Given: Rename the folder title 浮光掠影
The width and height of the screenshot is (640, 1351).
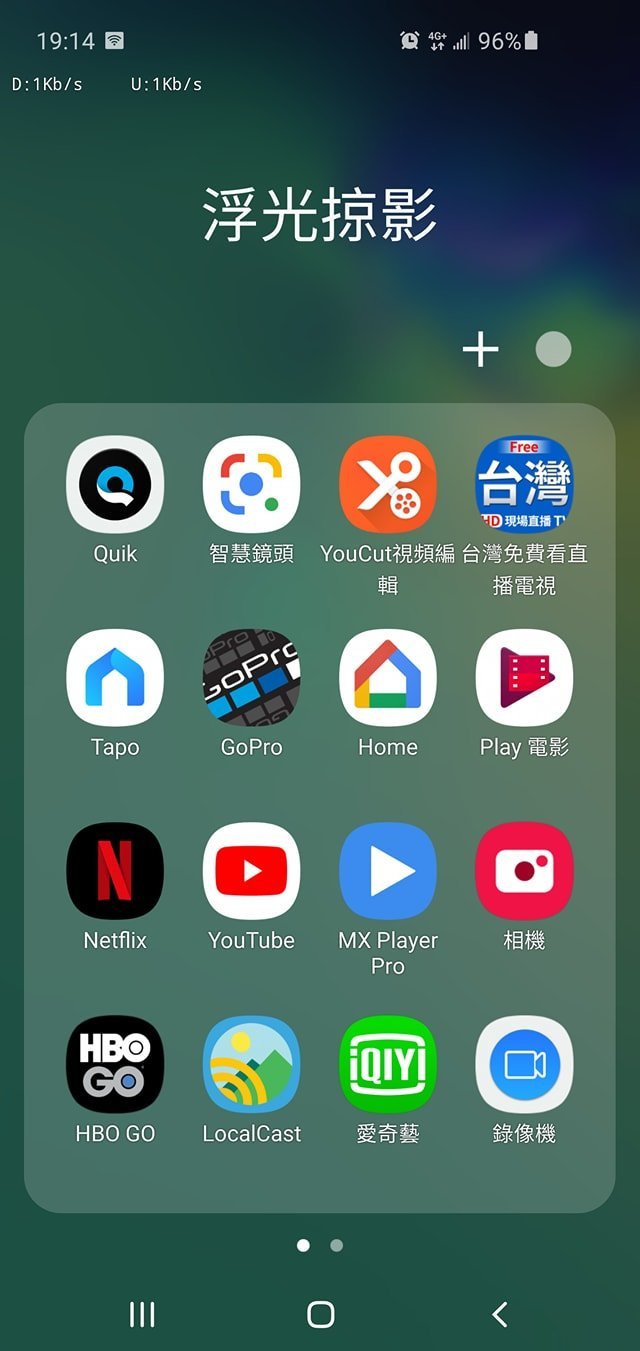Looking at the screenshot, I should click(x=320, y=214).
